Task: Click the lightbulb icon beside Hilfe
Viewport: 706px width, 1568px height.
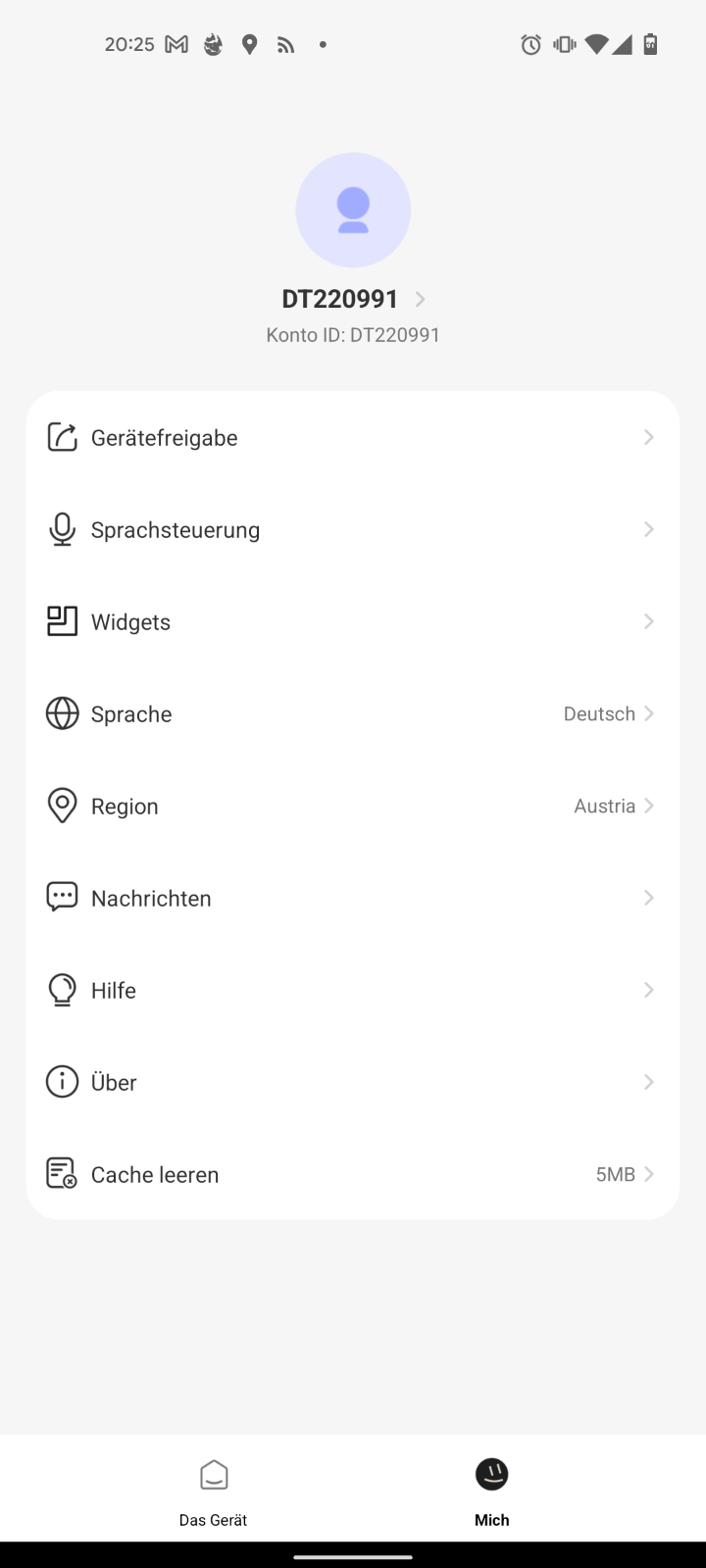Action: click(62, 990)
